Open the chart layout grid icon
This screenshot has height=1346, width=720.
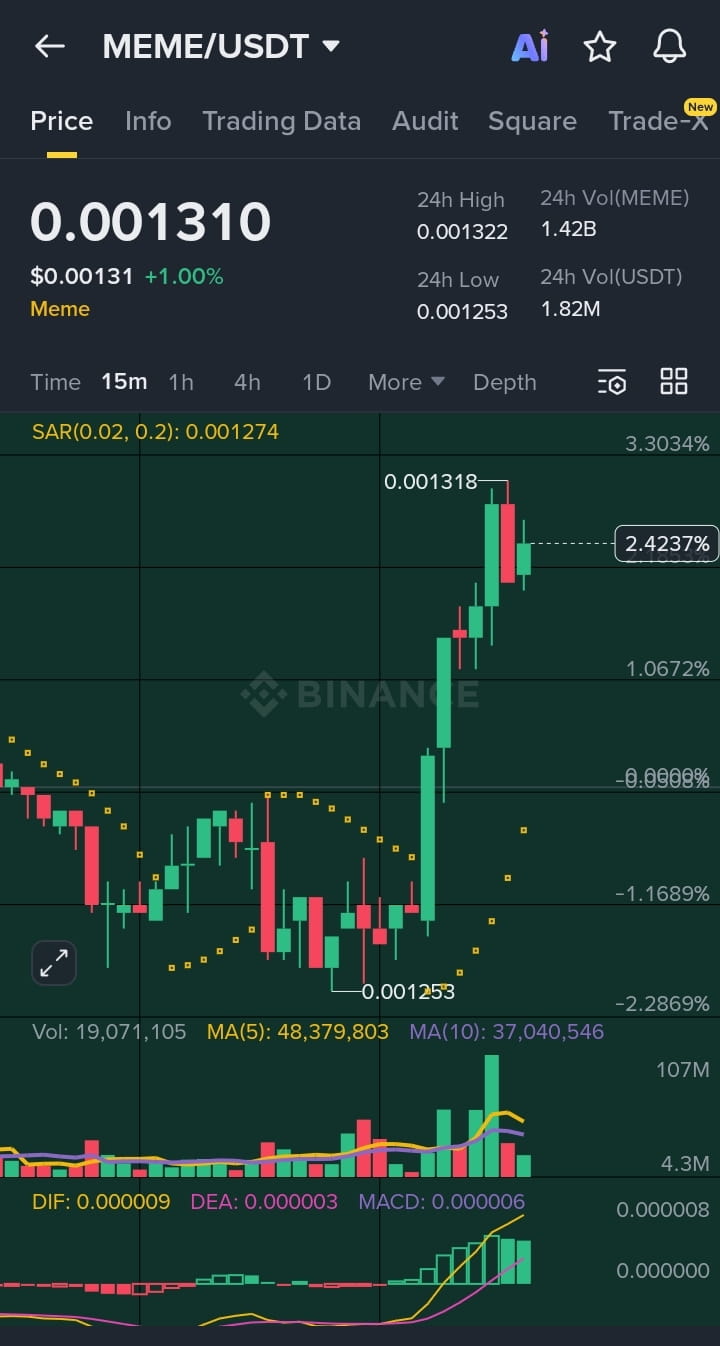click(x=674, y=381)
